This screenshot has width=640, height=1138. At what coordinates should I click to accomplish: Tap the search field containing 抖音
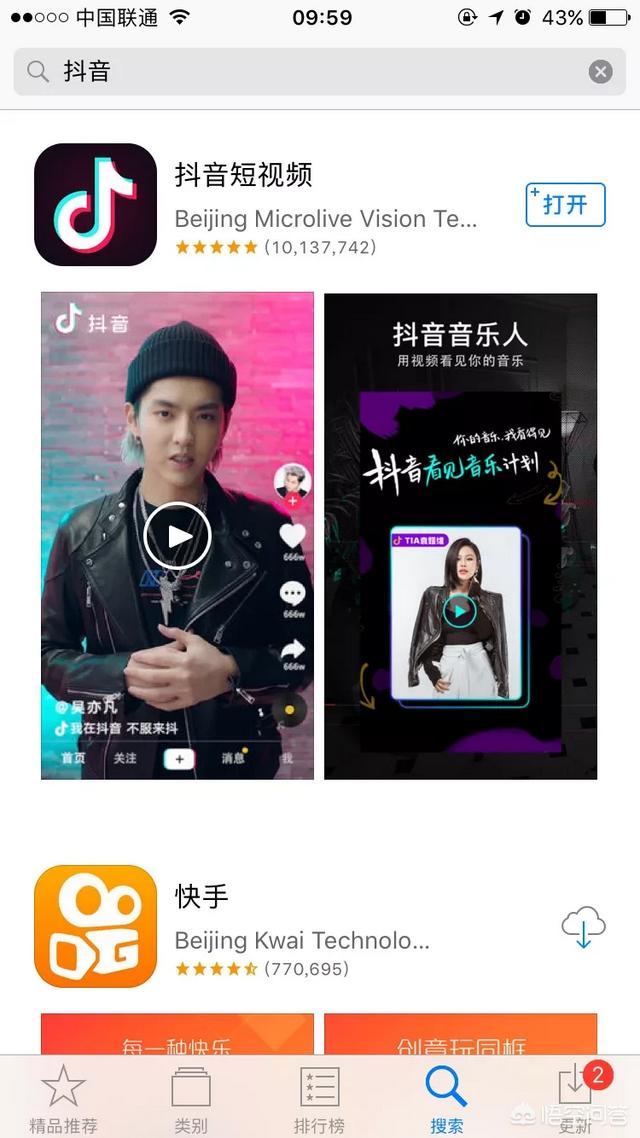[x=300, y=71]
